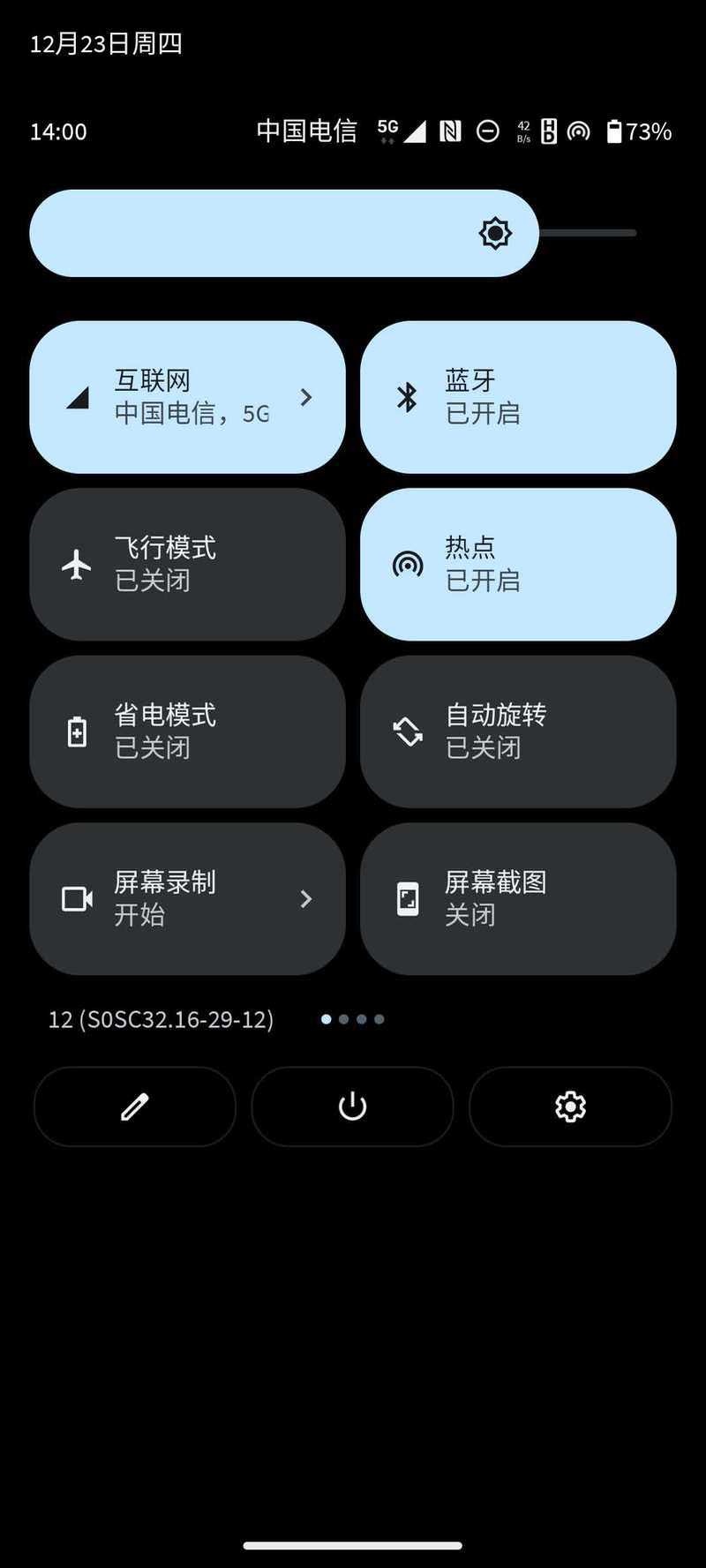This screenshot has height=1568, width=706.
Task: Turn on 省电模式 battery saver
Action: [187, 731]
